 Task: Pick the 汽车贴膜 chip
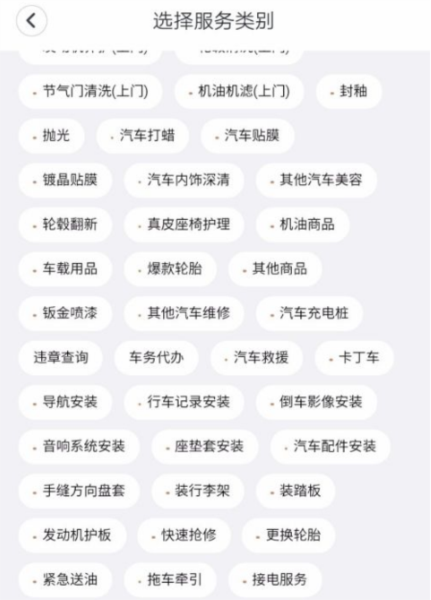[247, 136]
